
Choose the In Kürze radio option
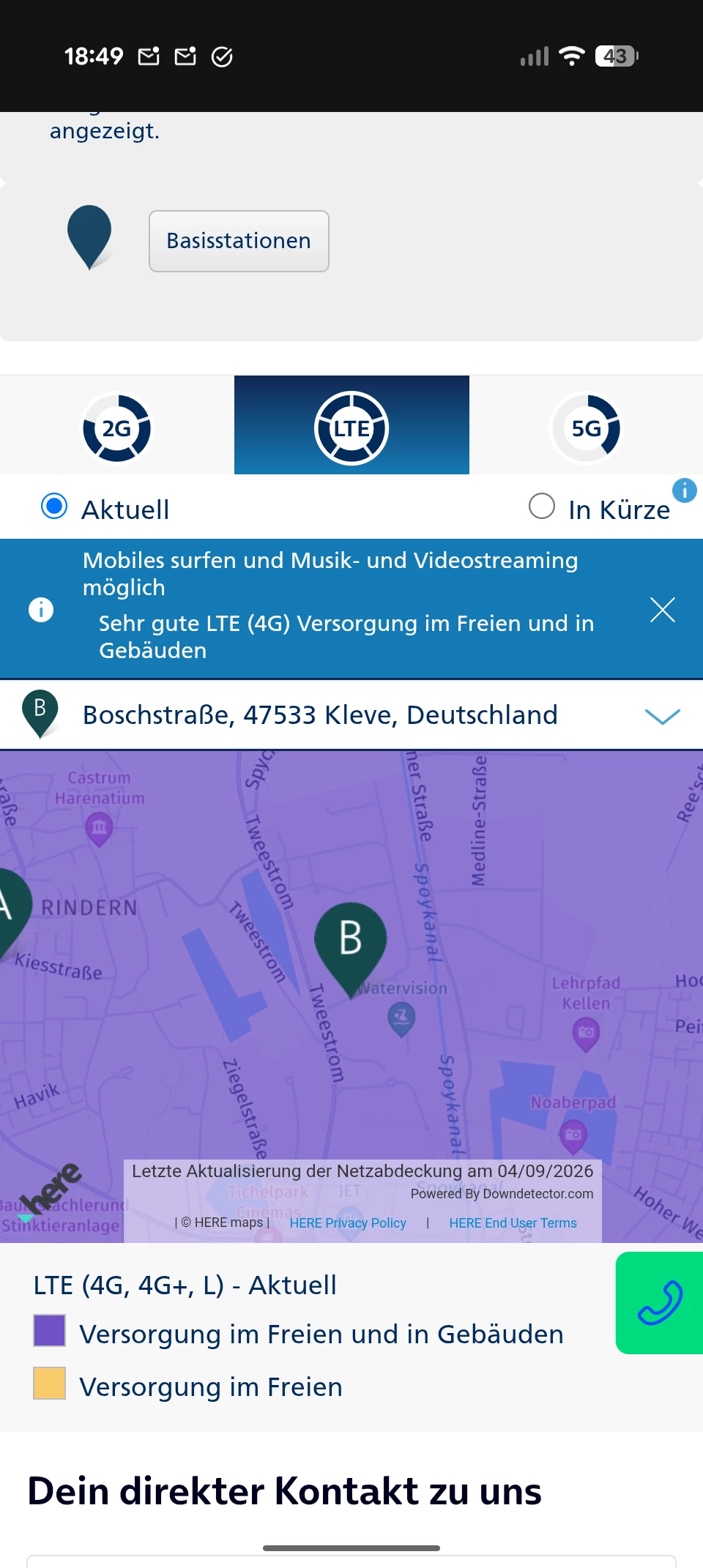pos(542,506)
